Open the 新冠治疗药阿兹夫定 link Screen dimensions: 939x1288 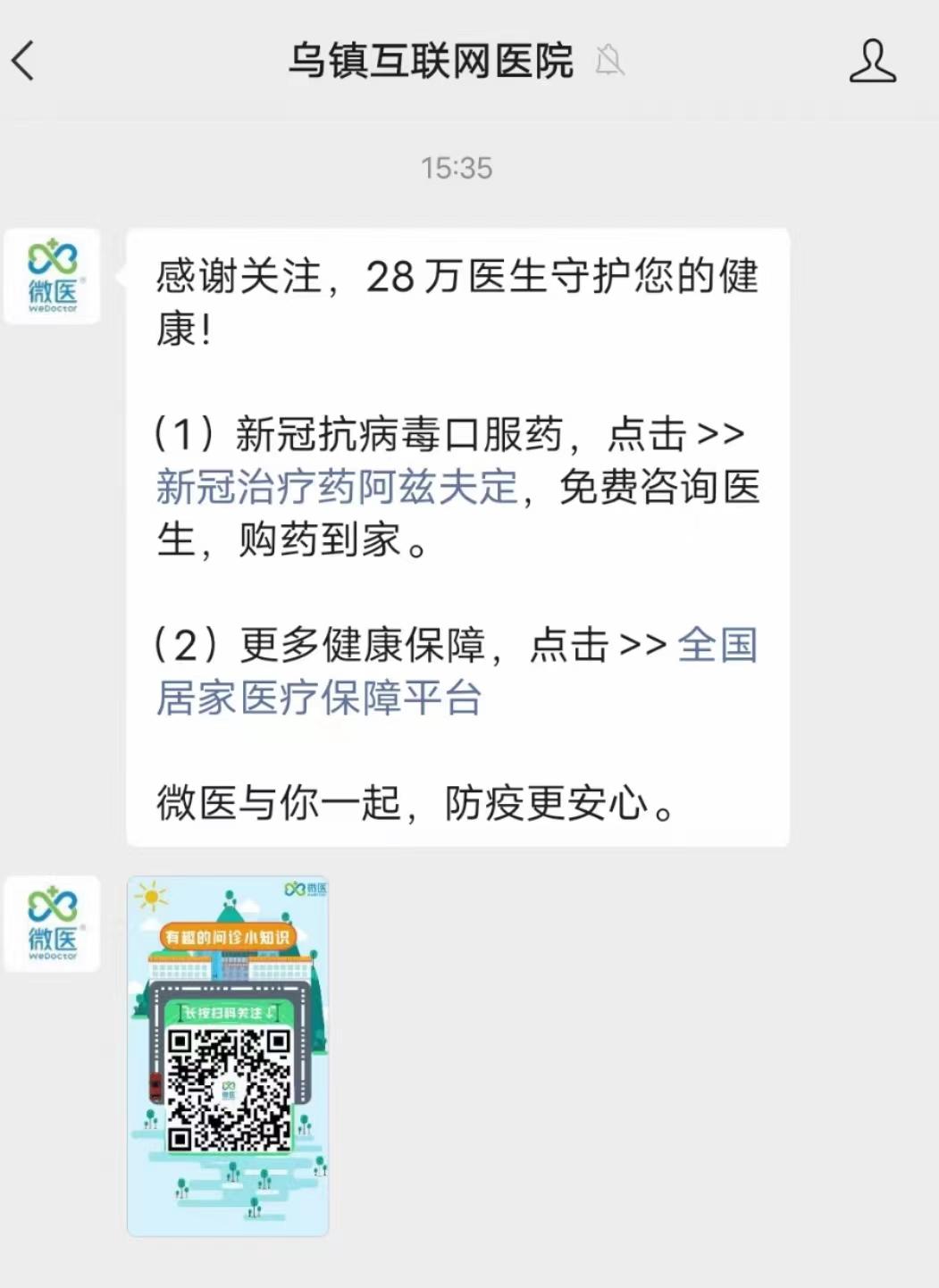335,485
